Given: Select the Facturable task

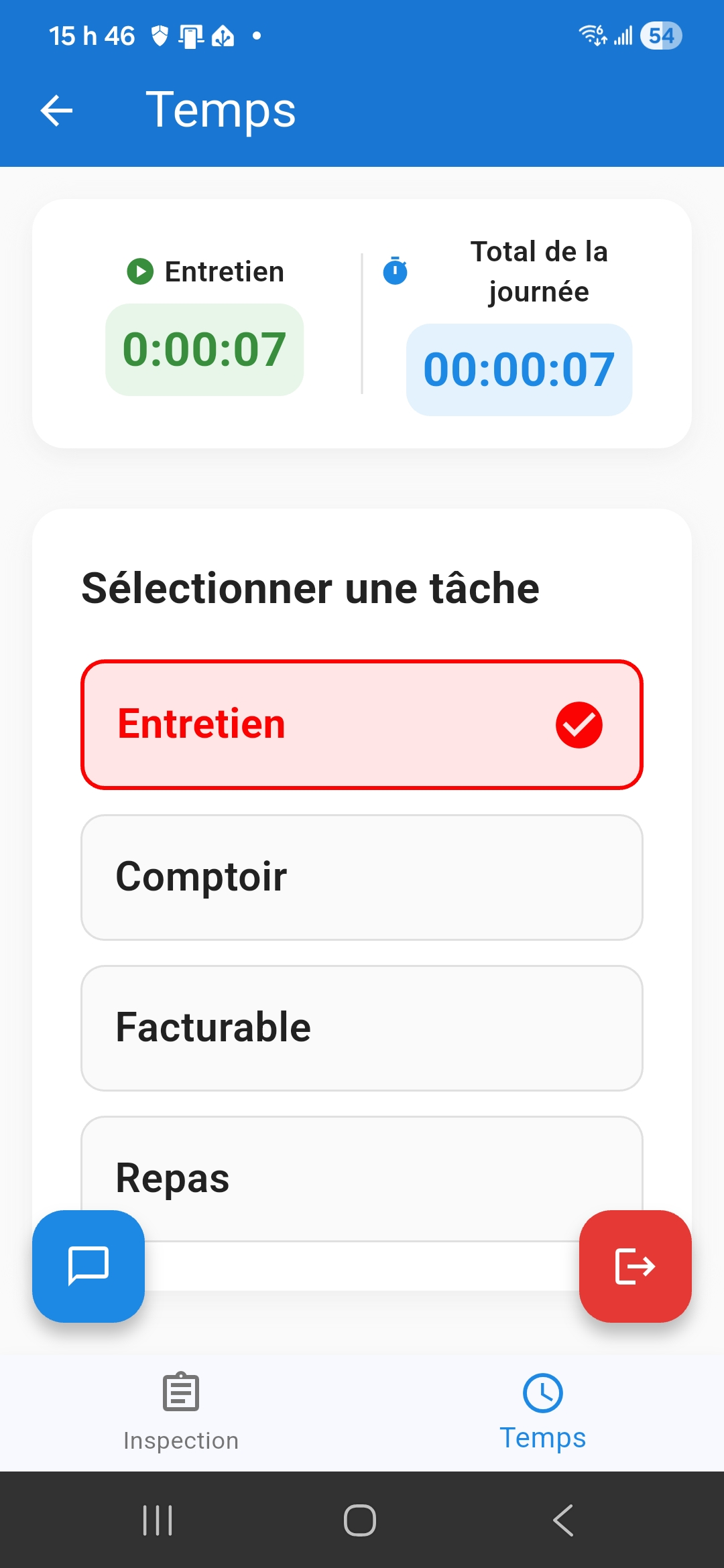Looking at the screenshot, I should pos(362,1027).
